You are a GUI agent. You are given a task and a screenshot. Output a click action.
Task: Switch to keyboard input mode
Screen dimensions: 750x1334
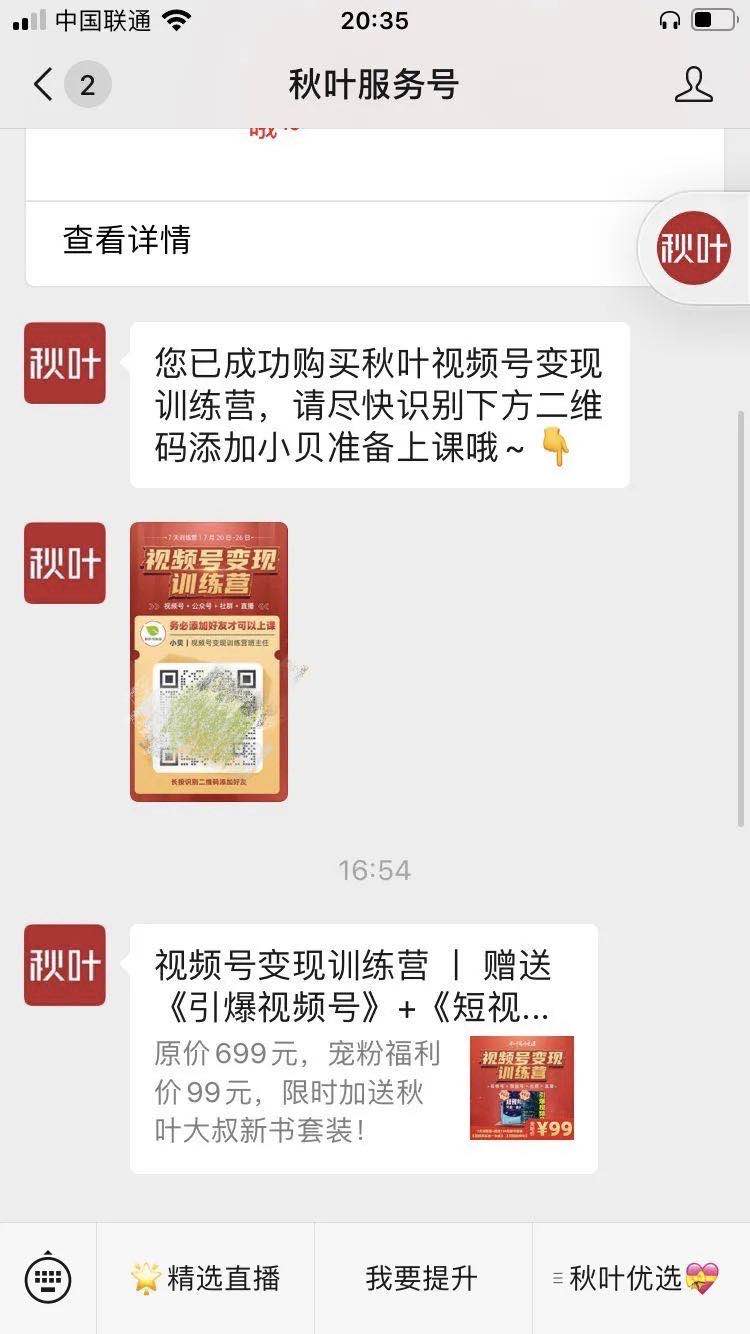[x=48, y=1277]
